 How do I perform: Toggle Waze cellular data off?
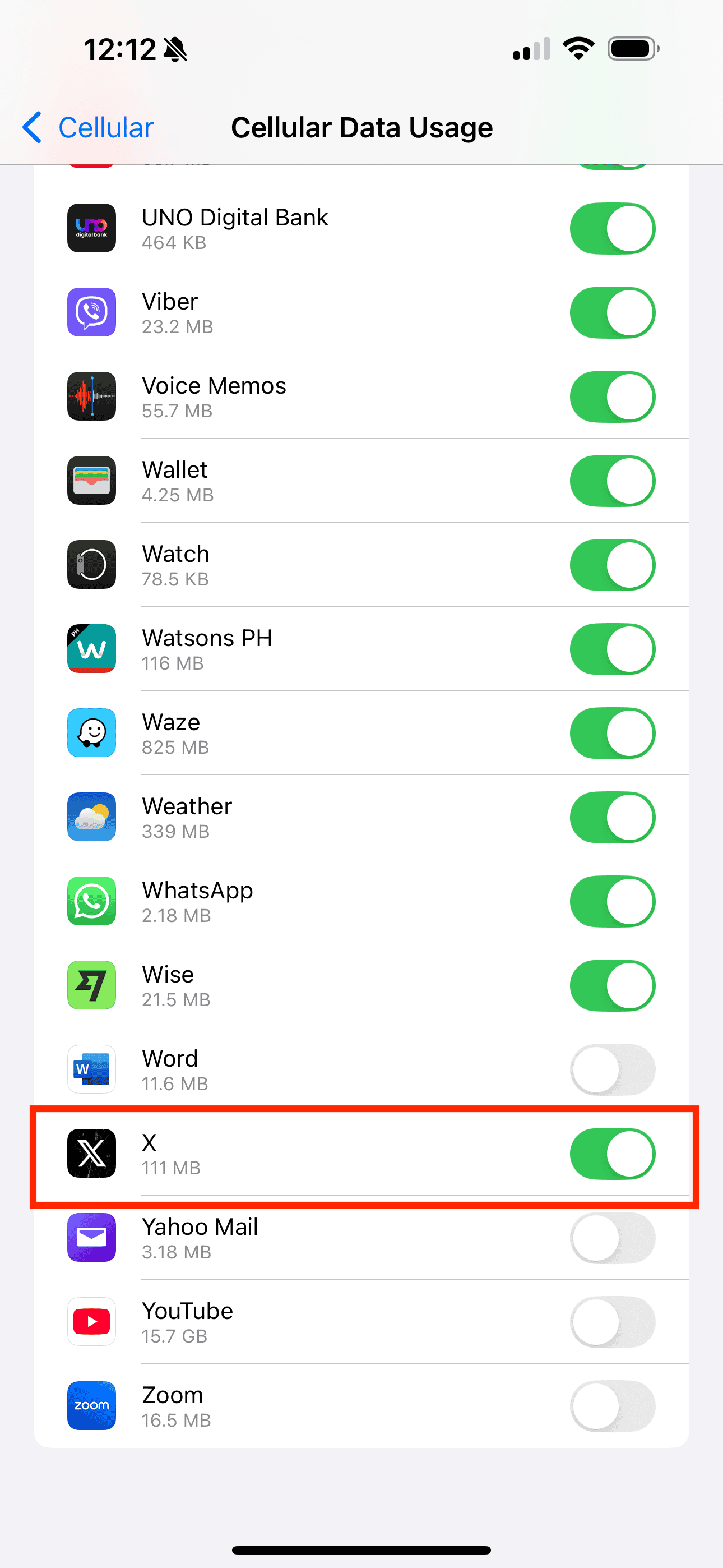(612, 733)
